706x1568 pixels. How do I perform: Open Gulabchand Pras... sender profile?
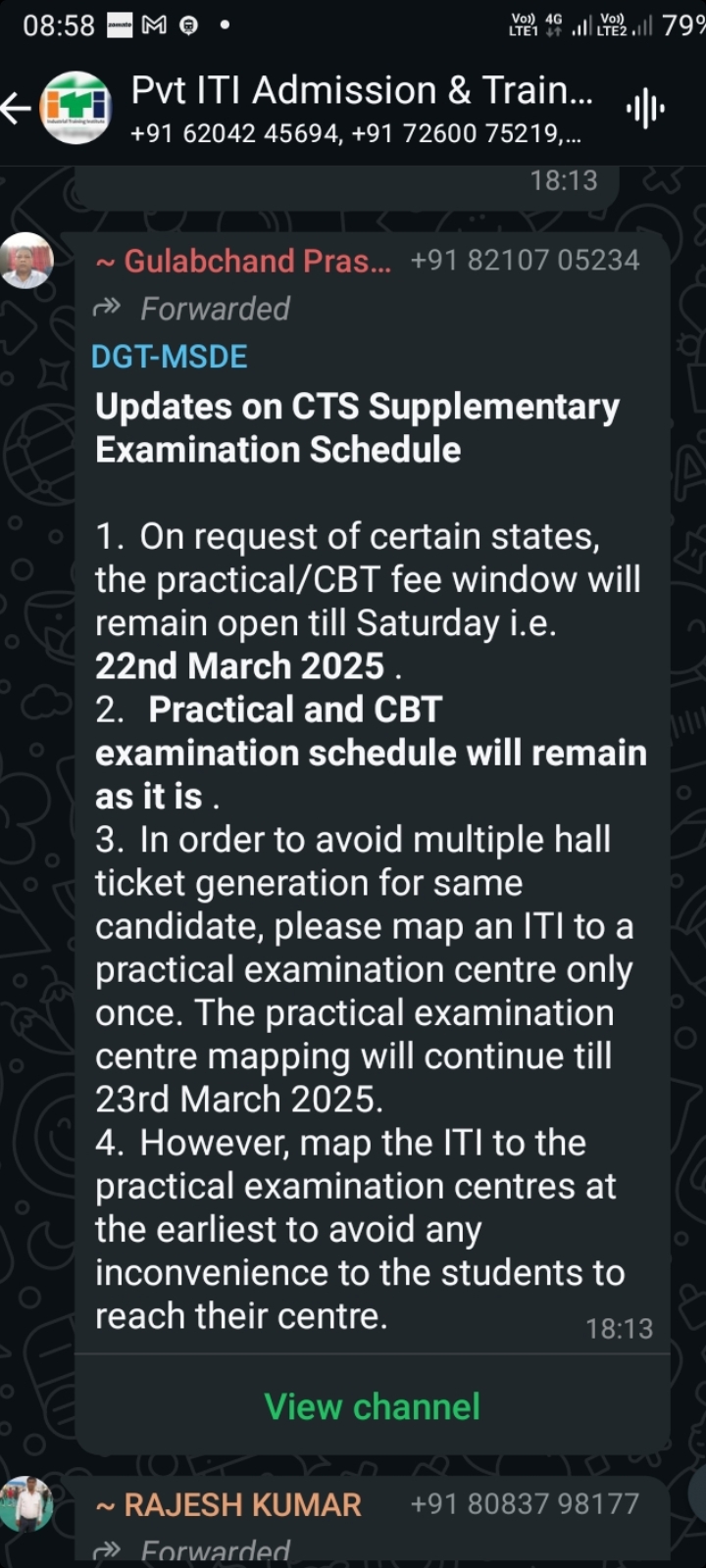pyautogui.click(x=244, y=261)
